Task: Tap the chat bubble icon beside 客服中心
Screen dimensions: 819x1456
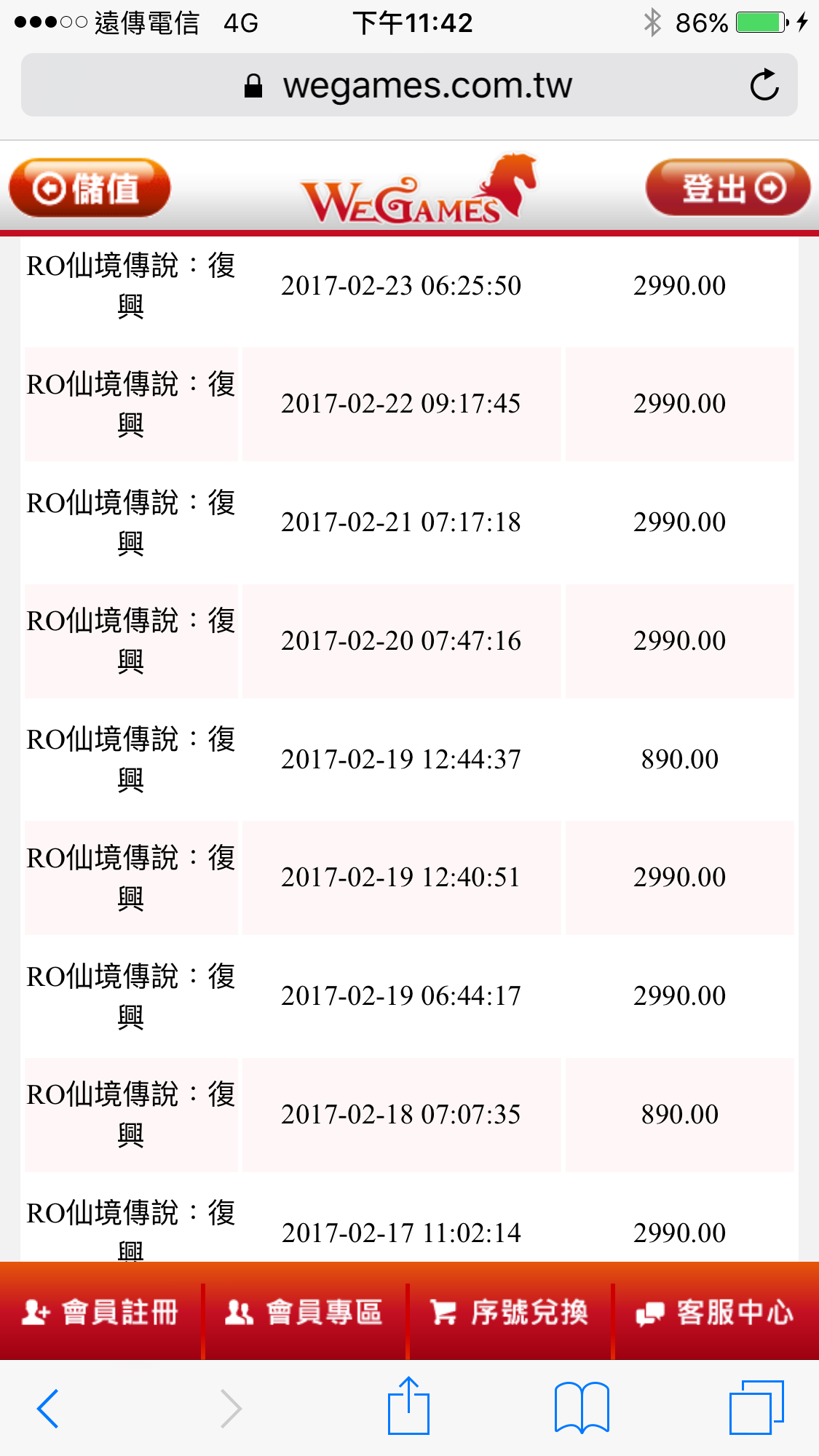Action: pyautogui.click(x=650, y=1313)
